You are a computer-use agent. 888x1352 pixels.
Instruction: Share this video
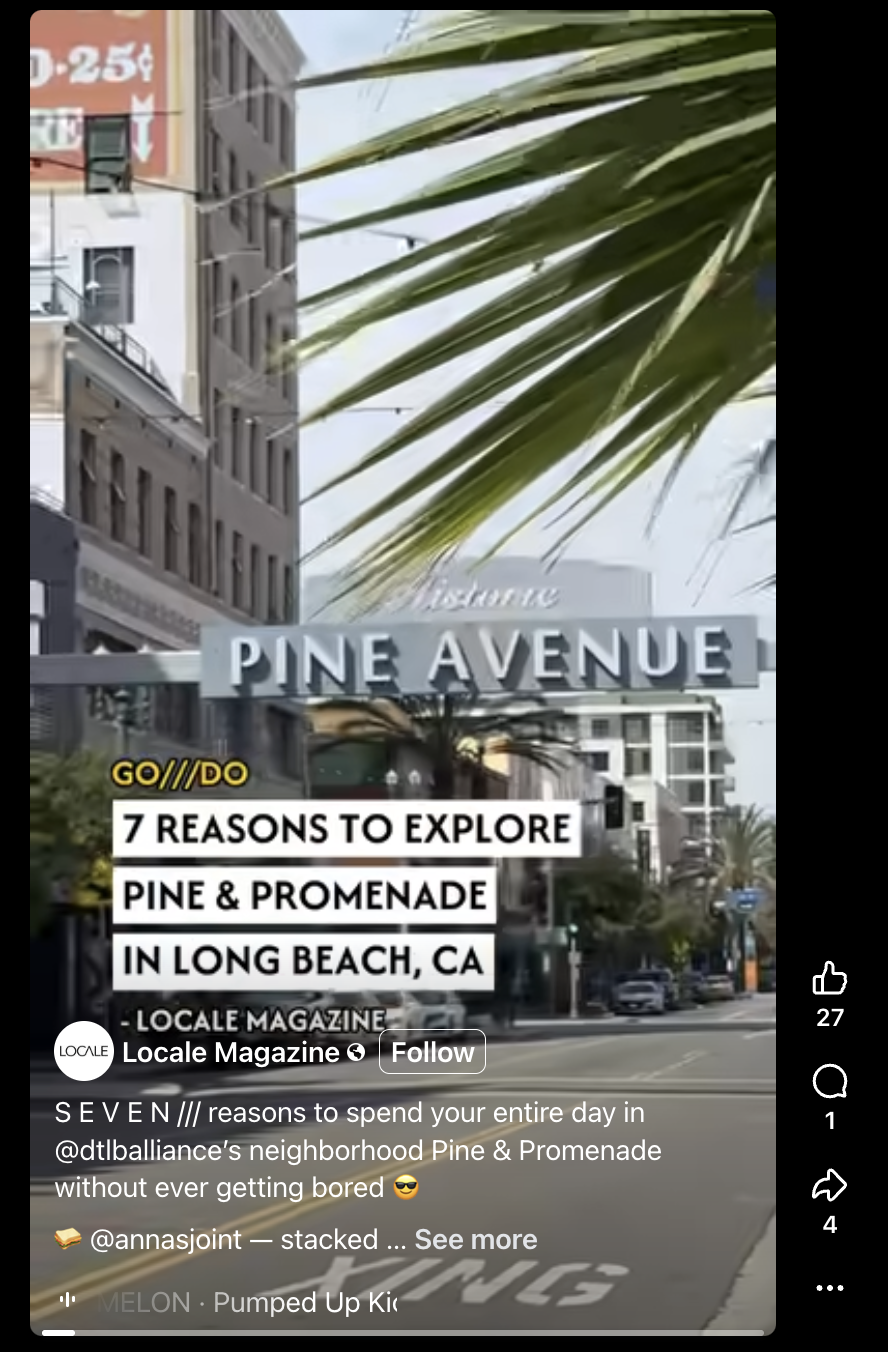coord(829,1186)
